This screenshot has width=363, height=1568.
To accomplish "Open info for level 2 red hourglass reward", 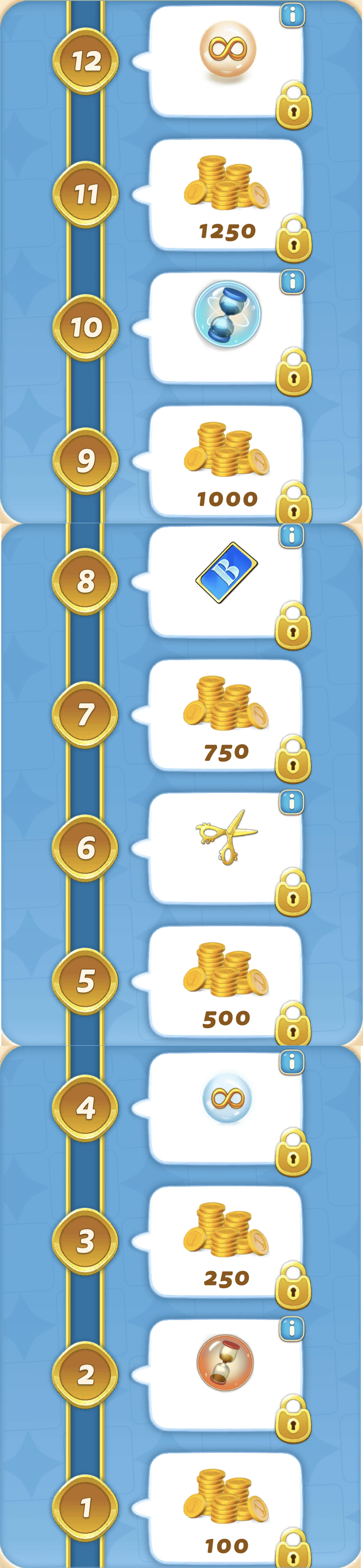I will pyautogui.click(x=292, y=1327).
